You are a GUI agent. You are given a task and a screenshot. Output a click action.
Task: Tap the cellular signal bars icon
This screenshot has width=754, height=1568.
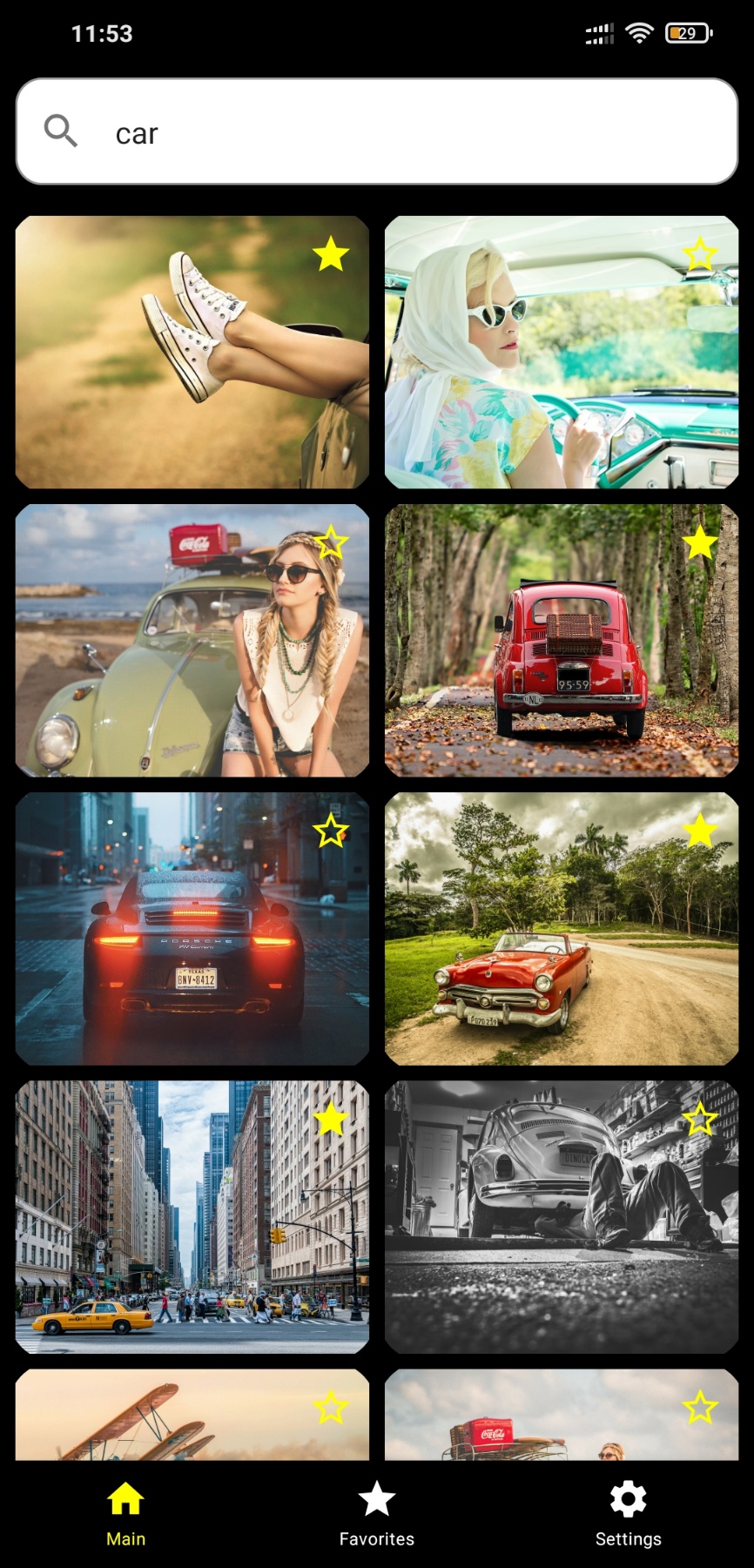coord(599,33)
